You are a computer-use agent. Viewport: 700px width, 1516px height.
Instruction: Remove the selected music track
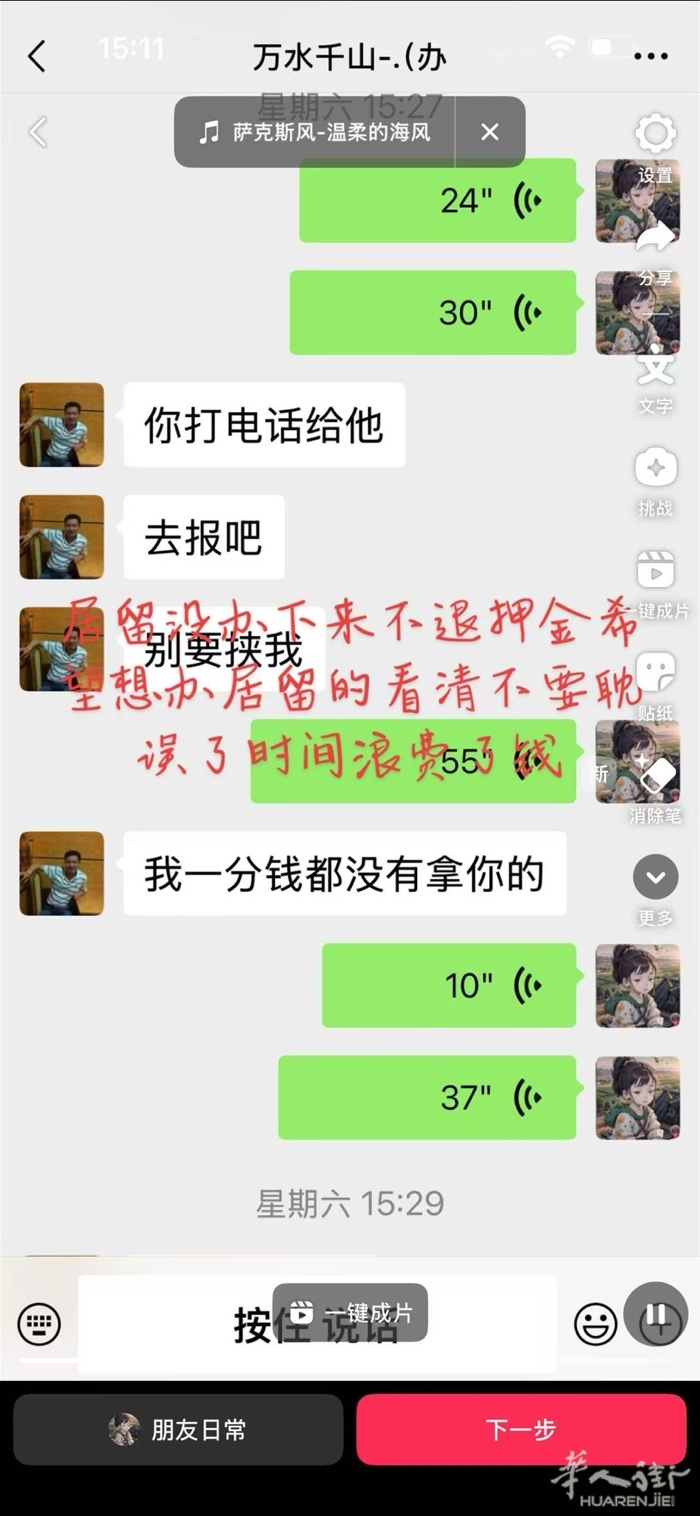click(x=490, y=132)
